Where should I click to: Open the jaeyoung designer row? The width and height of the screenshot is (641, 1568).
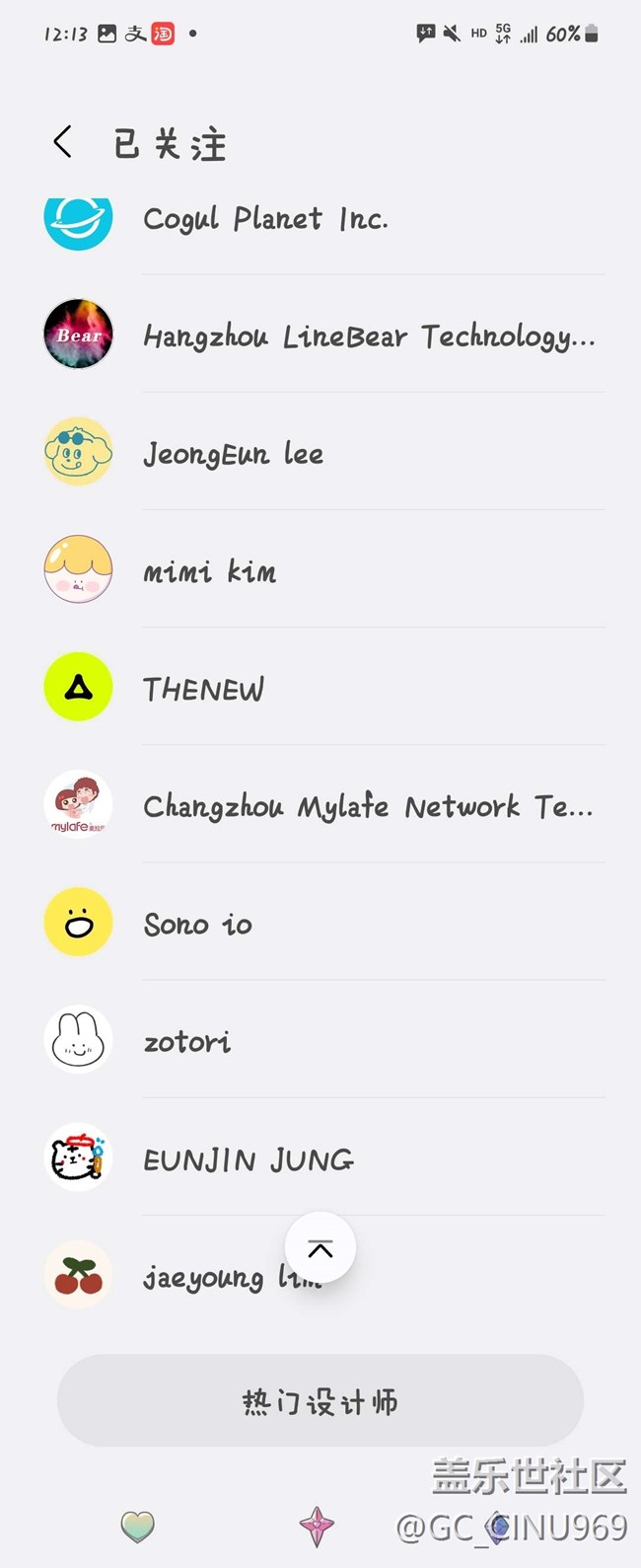point(197,1278)
